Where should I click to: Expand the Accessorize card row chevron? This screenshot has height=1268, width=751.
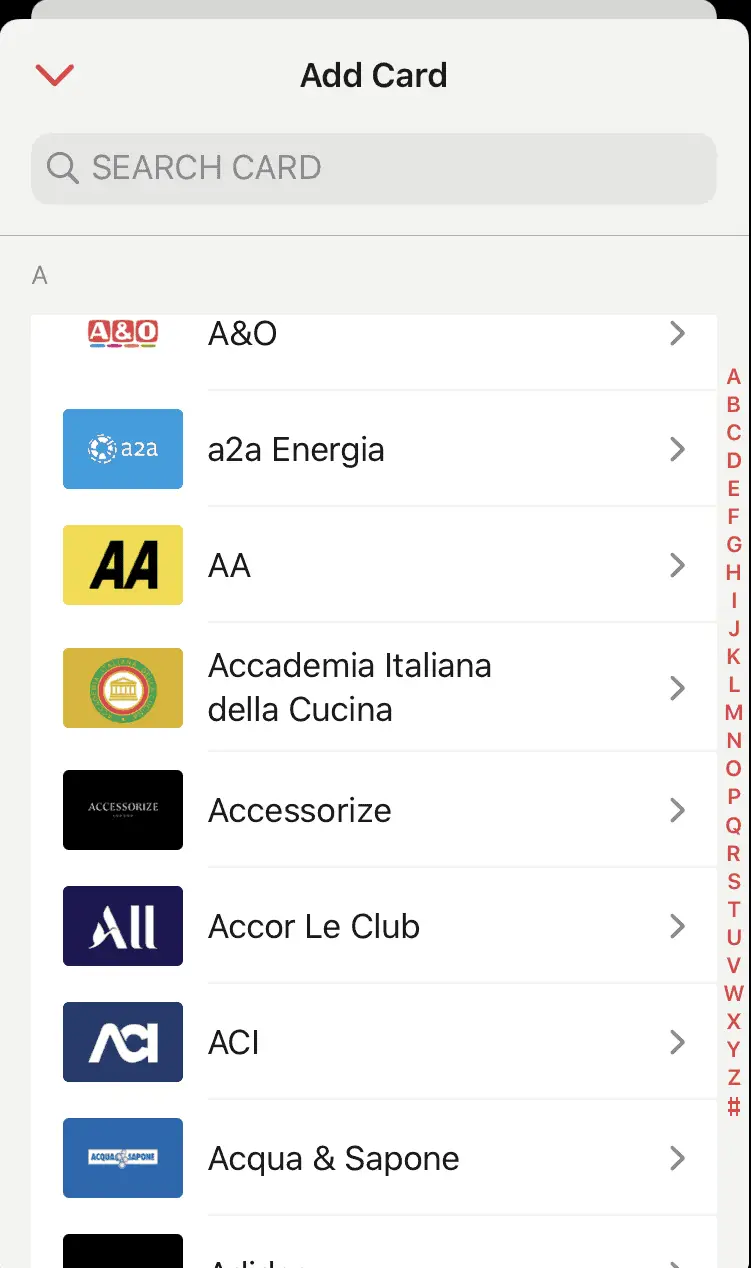coord(679,810)
